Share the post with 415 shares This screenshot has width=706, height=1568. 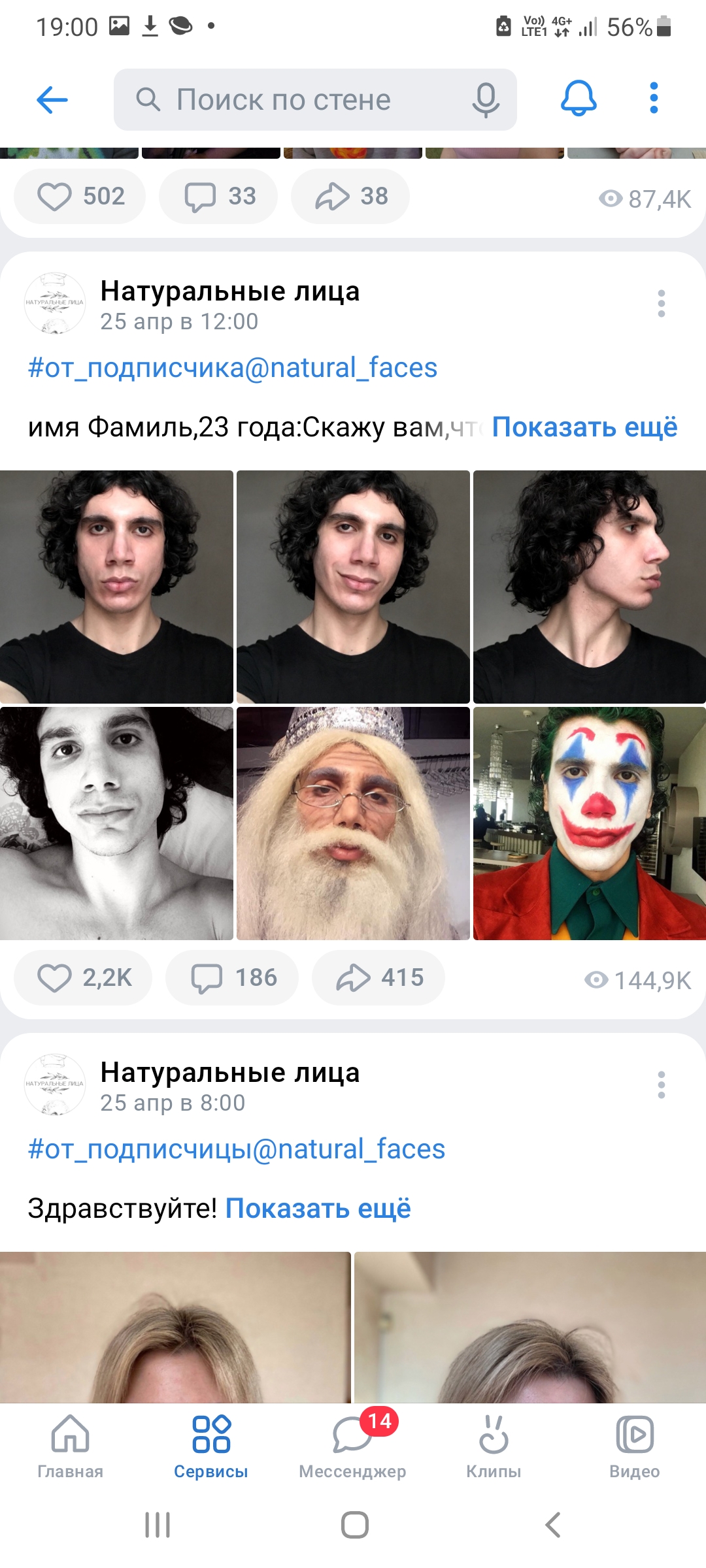[x=378, y=978]
